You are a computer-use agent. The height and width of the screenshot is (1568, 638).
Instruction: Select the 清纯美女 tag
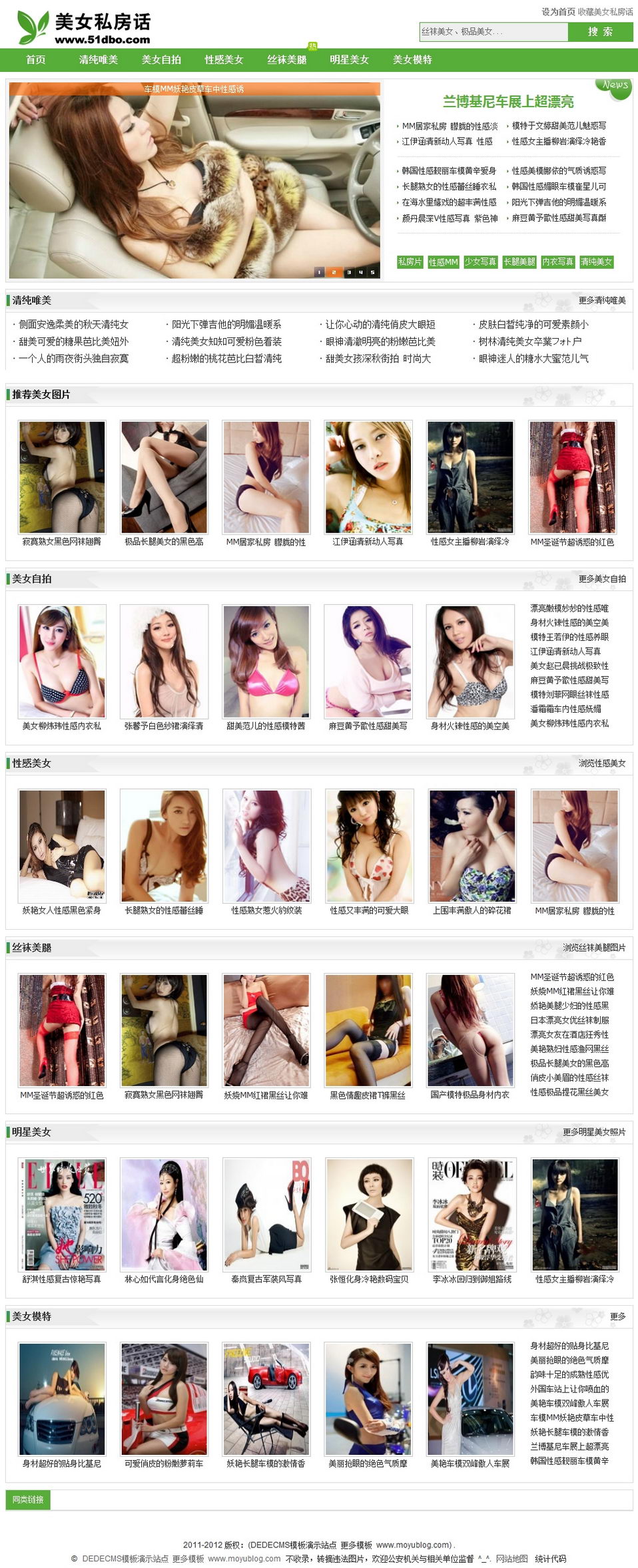click(x=596, y=262)
